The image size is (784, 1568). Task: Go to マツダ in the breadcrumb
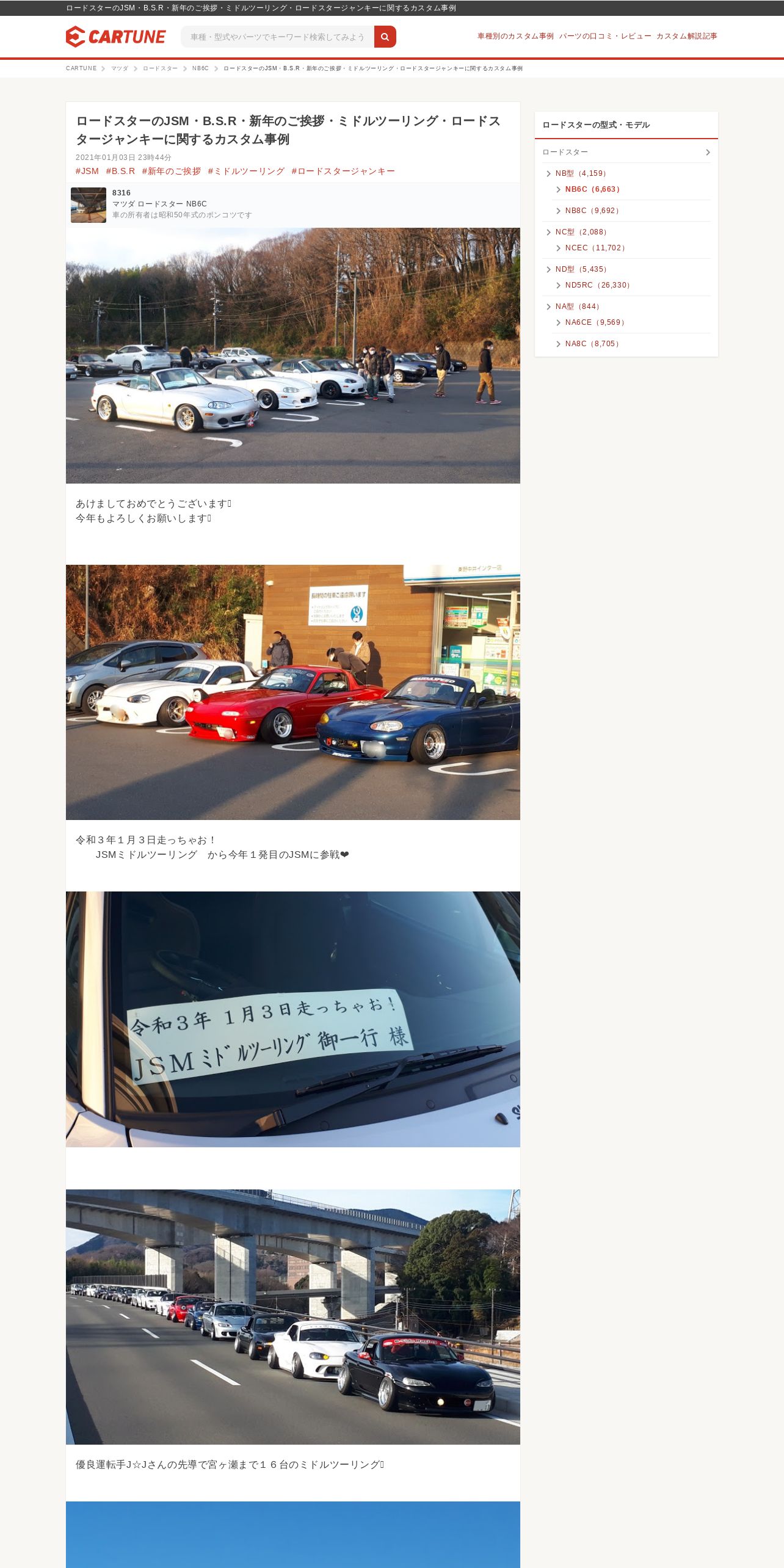(x=120, y=68)
